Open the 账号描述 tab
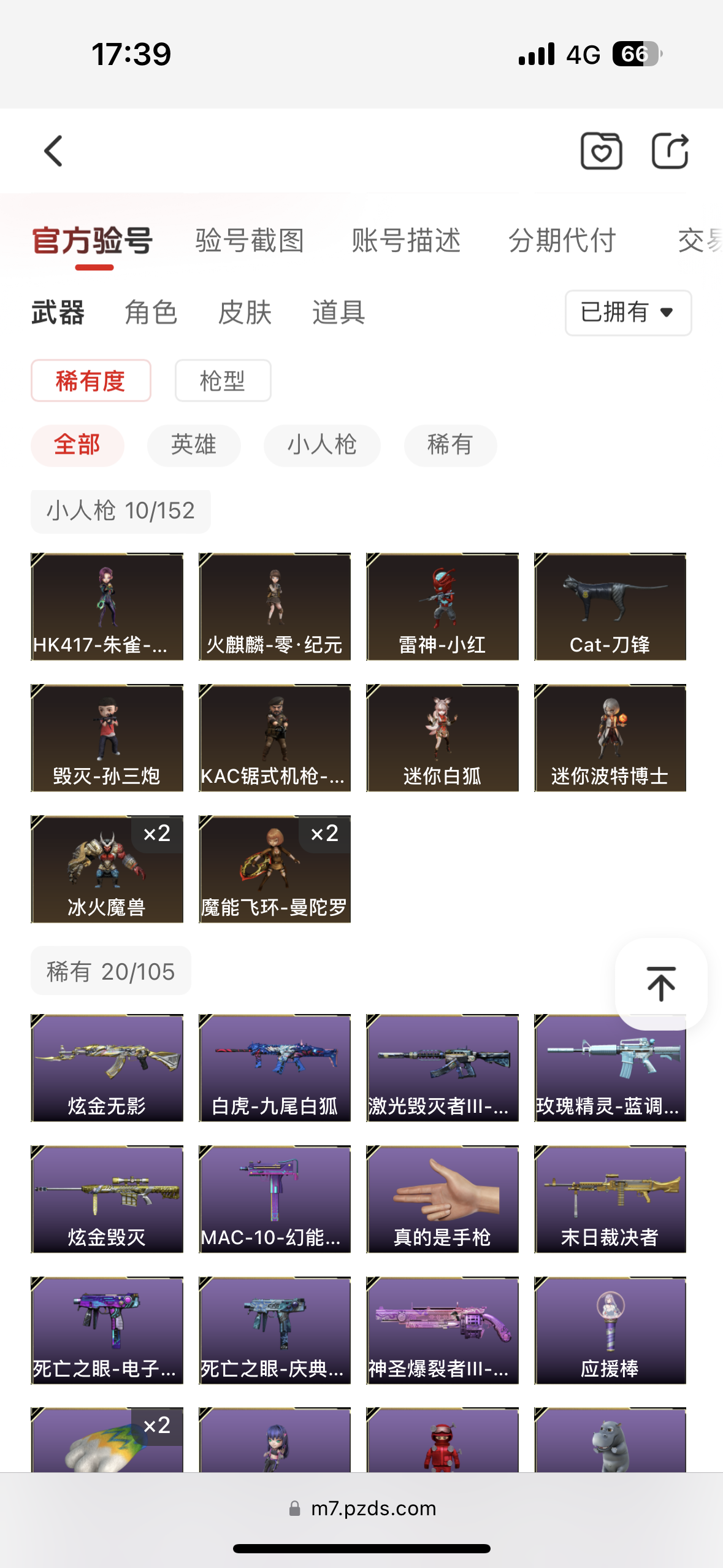The height and width of the screenshot is (1568, 723). pos(406,240)
